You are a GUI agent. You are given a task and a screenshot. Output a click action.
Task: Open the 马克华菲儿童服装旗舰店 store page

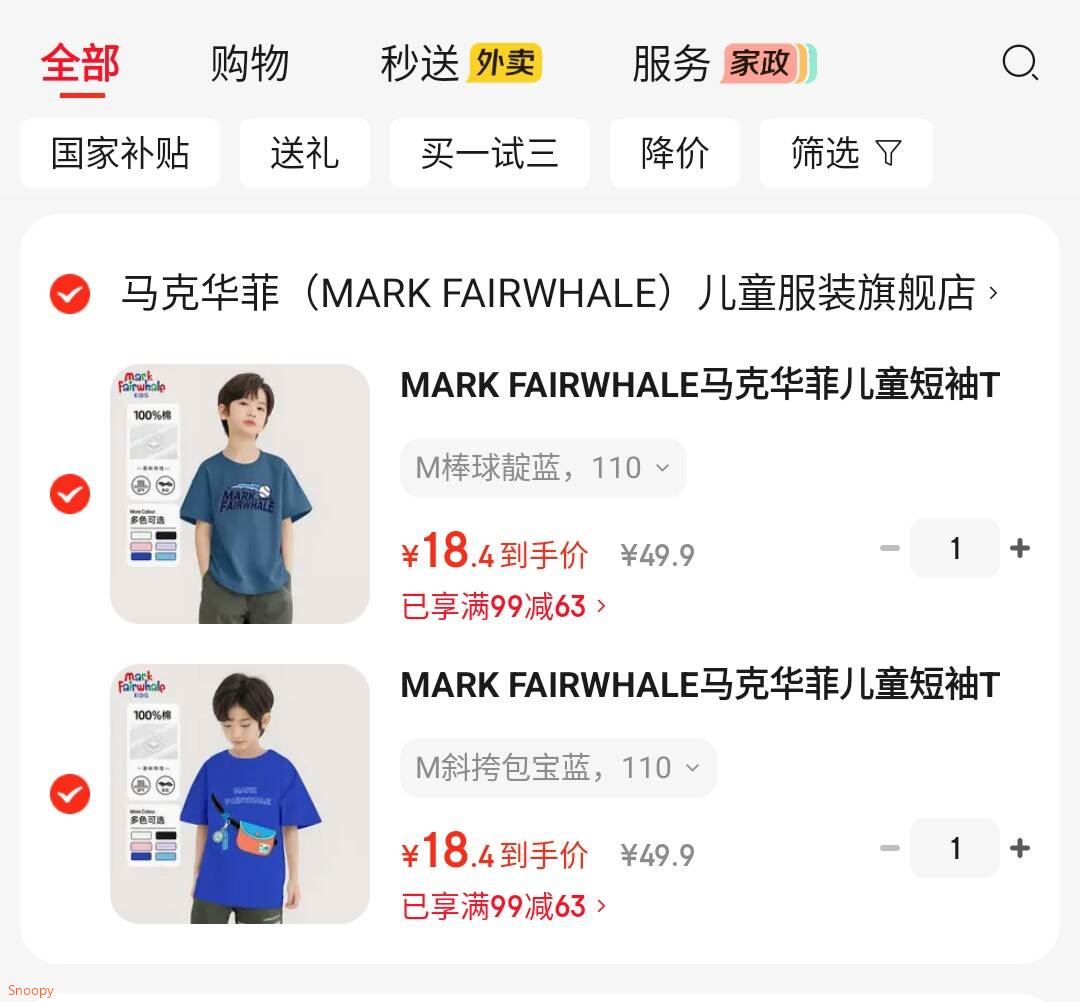560,294
